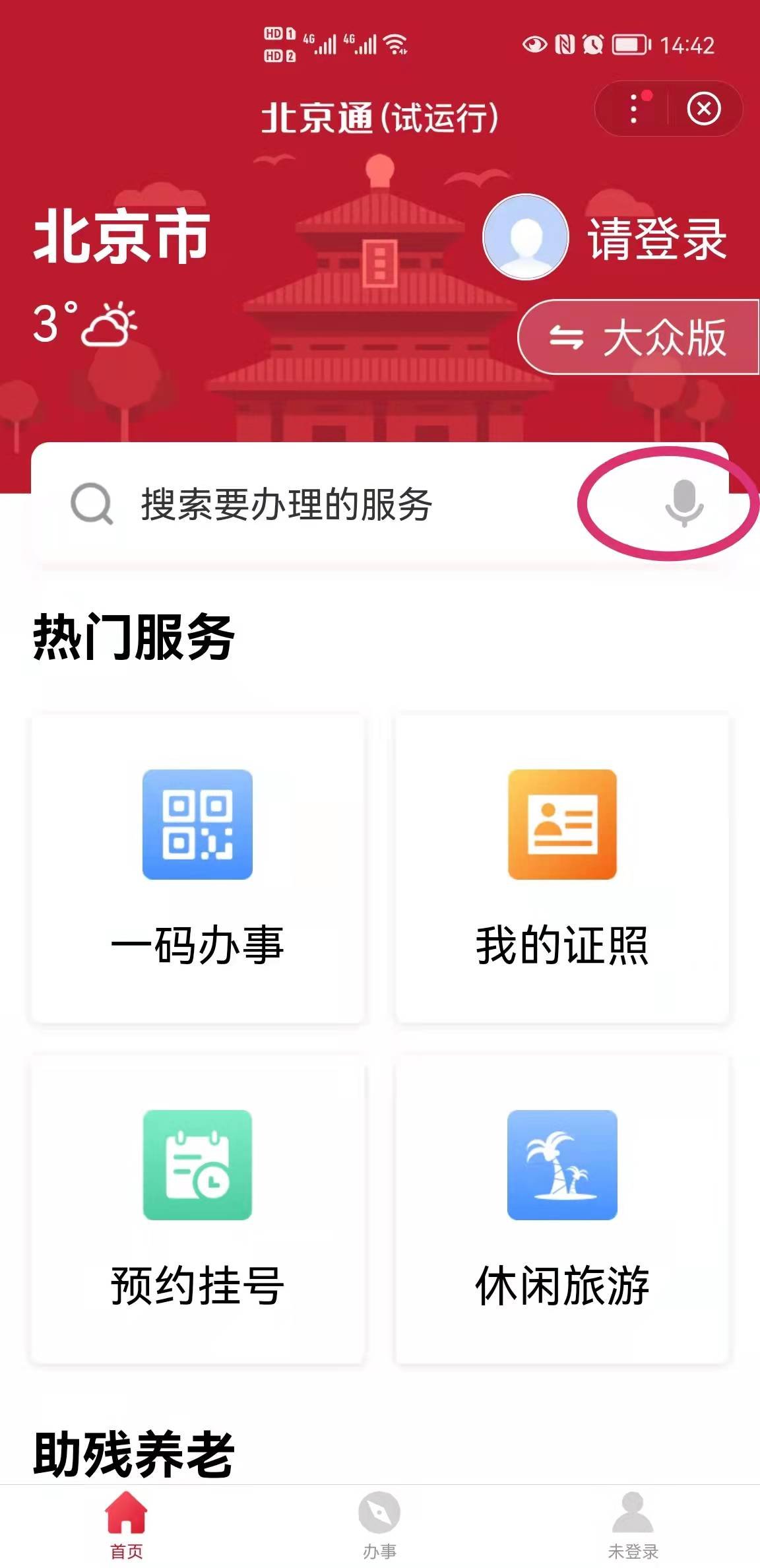
Task: Open the 休闲旅游 card
Action: click(562, 1209)
